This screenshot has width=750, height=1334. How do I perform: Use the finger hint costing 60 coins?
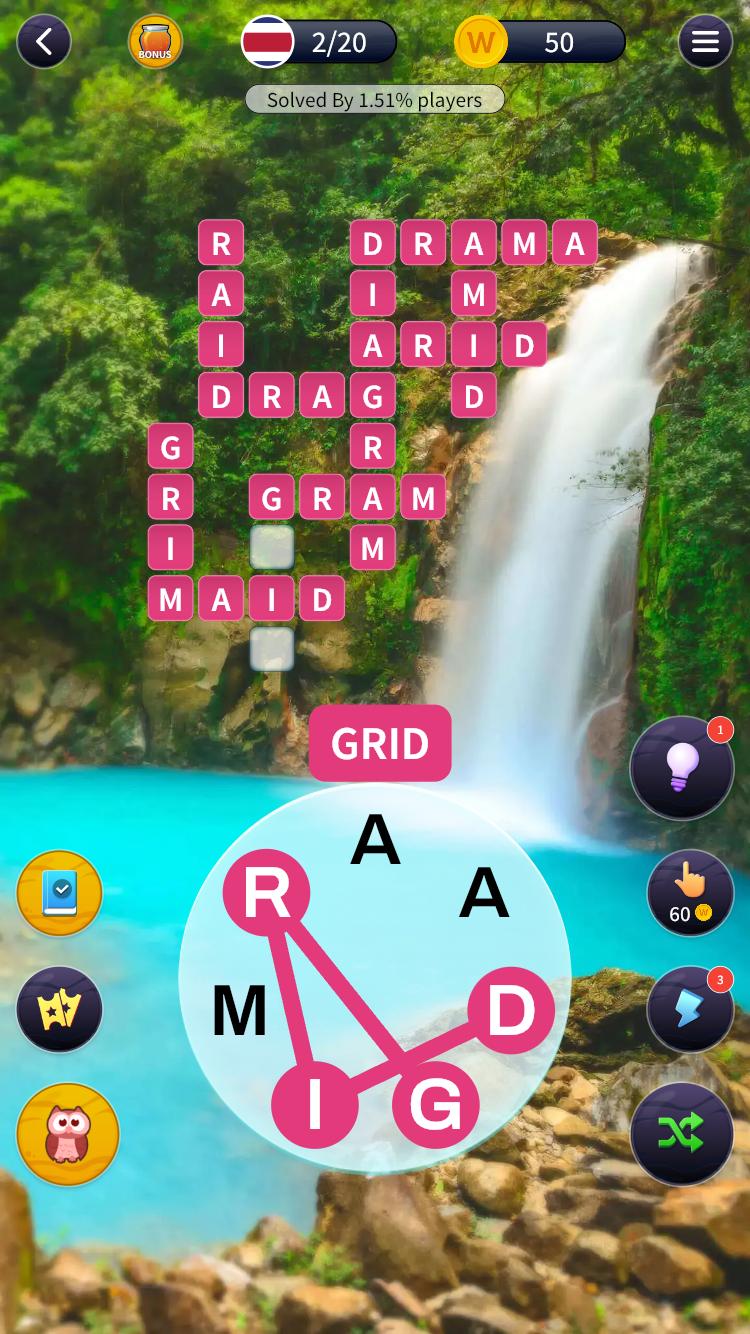click(x=690, y=892)
